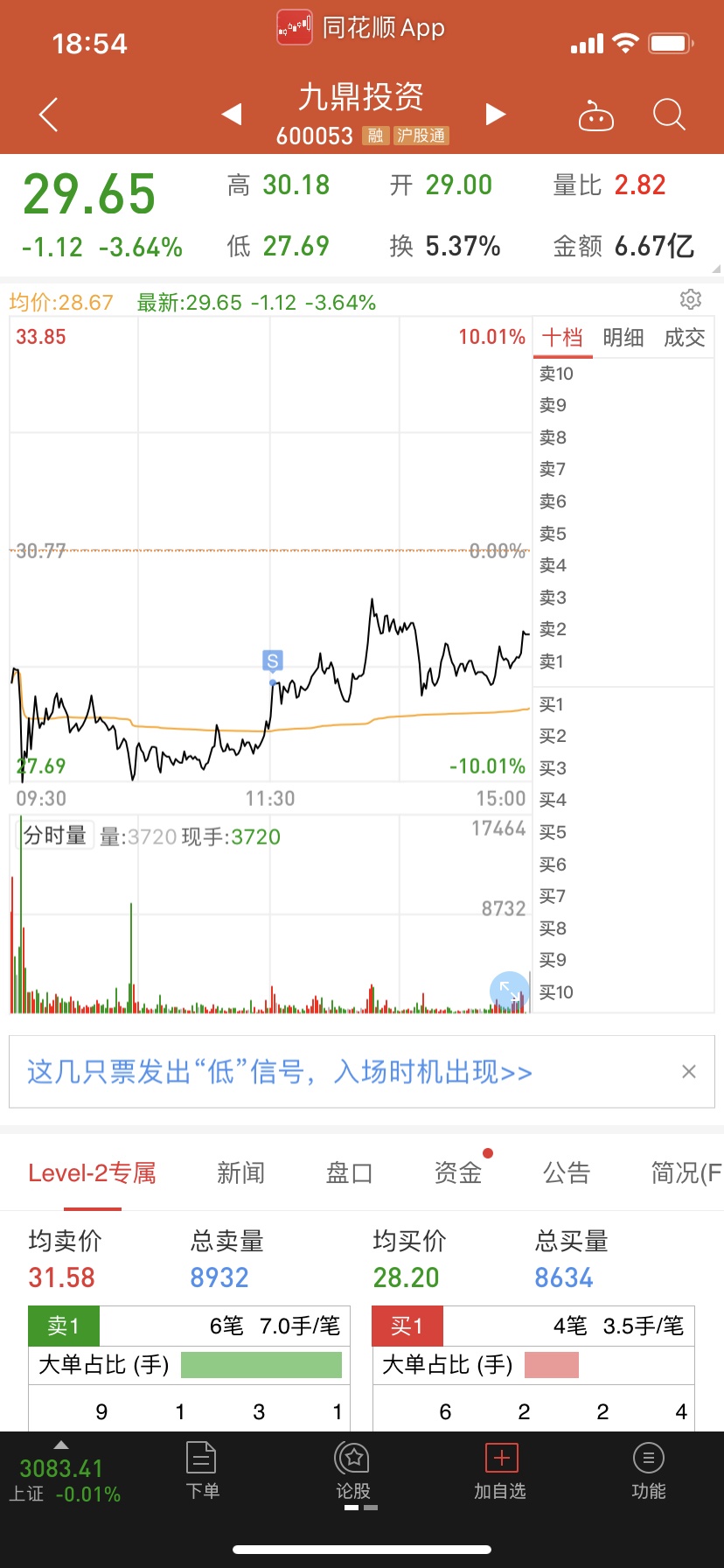Go back using the top-left arrow
Viewport: 724px width, 1568px height.
click(x=49, y=115)
